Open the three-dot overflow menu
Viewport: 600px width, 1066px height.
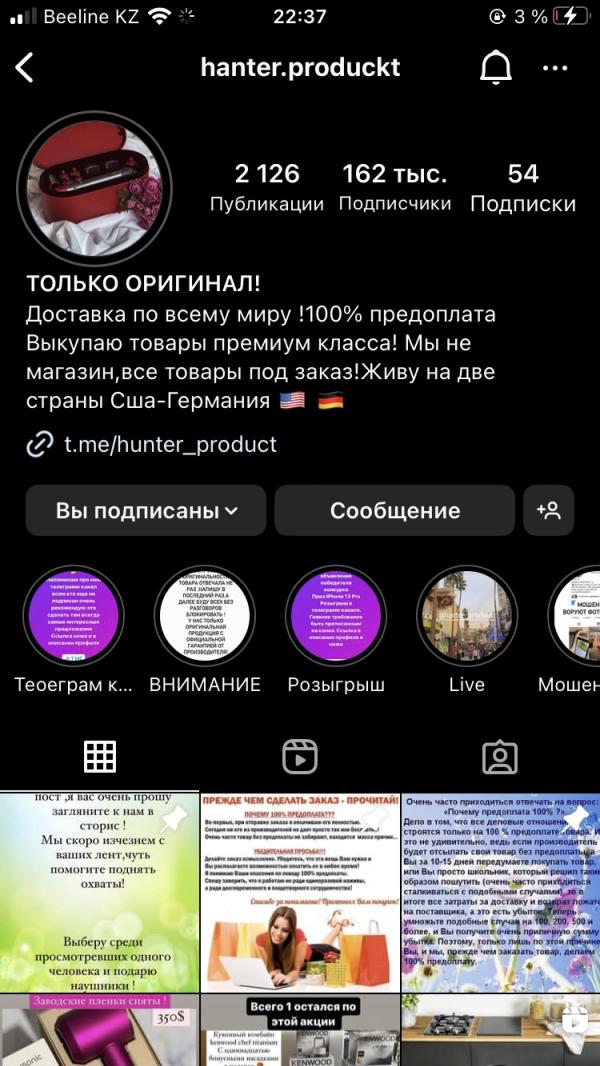coord(555,68)
